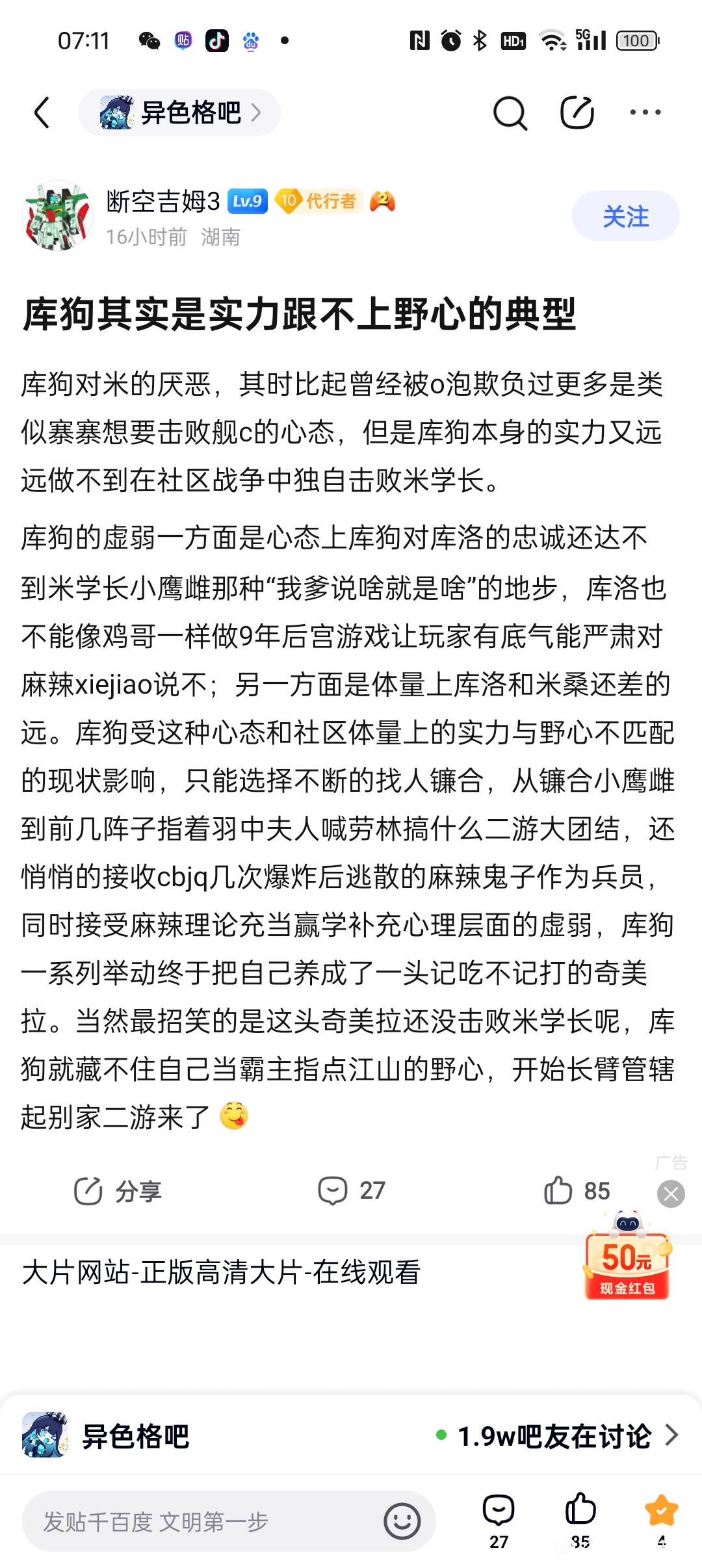Like the post showing 85 likes

click(577, 1191)
